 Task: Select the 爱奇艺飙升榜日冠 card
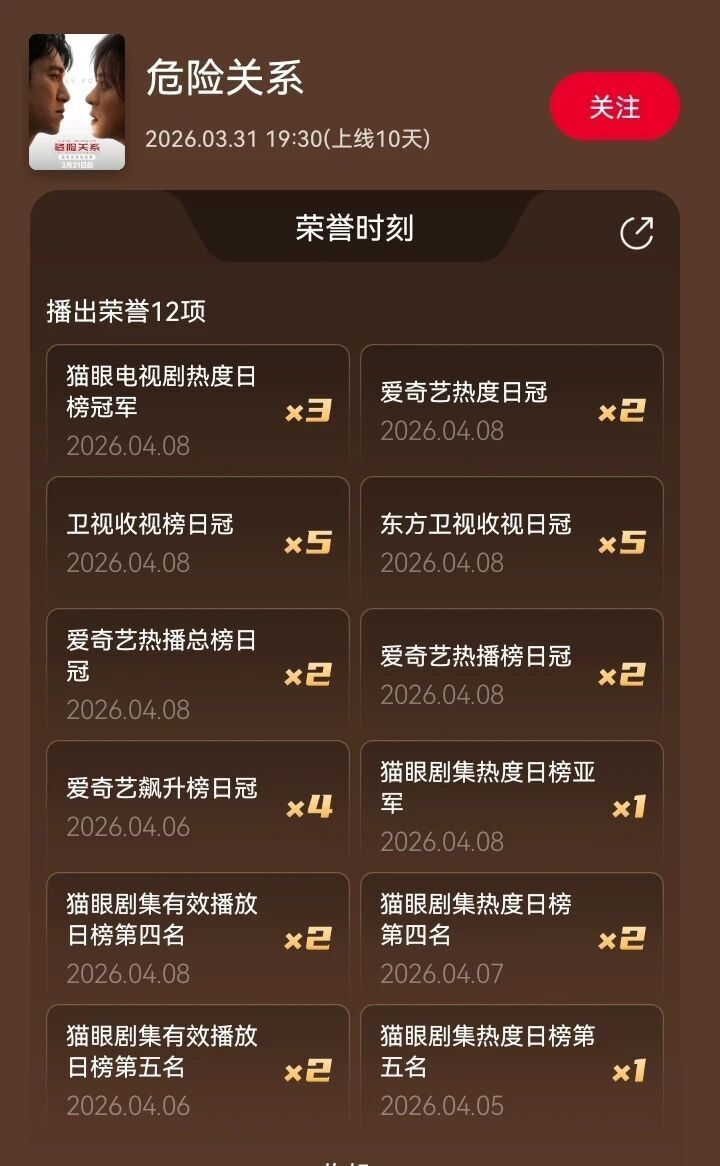(196, 802)
